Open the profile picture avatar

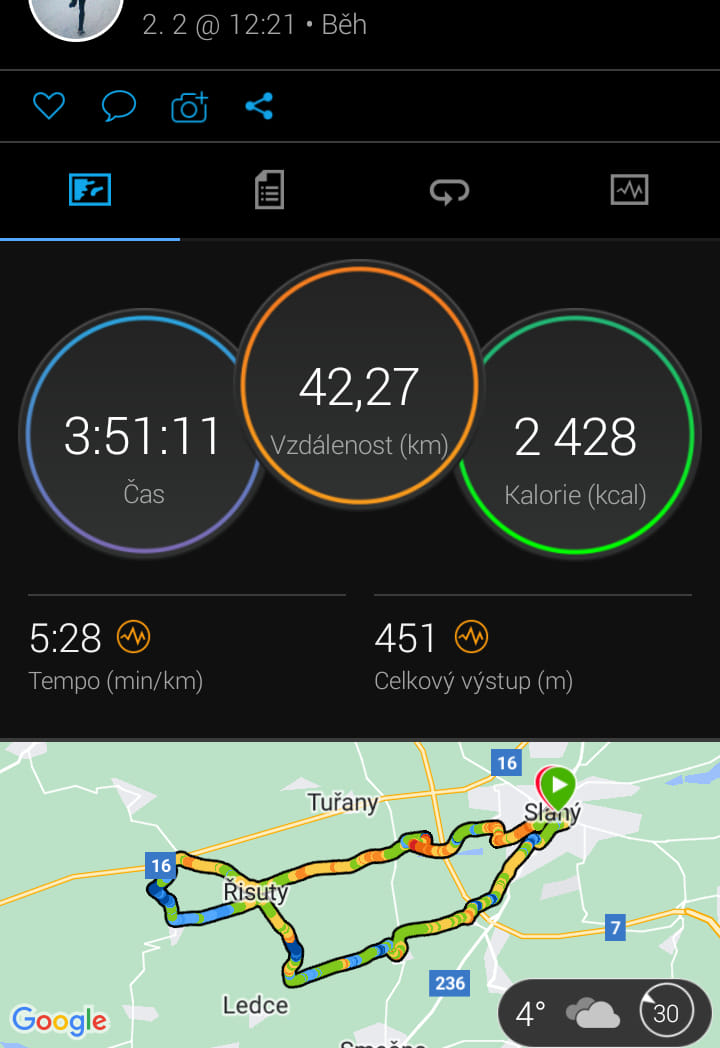pos(76,12)
